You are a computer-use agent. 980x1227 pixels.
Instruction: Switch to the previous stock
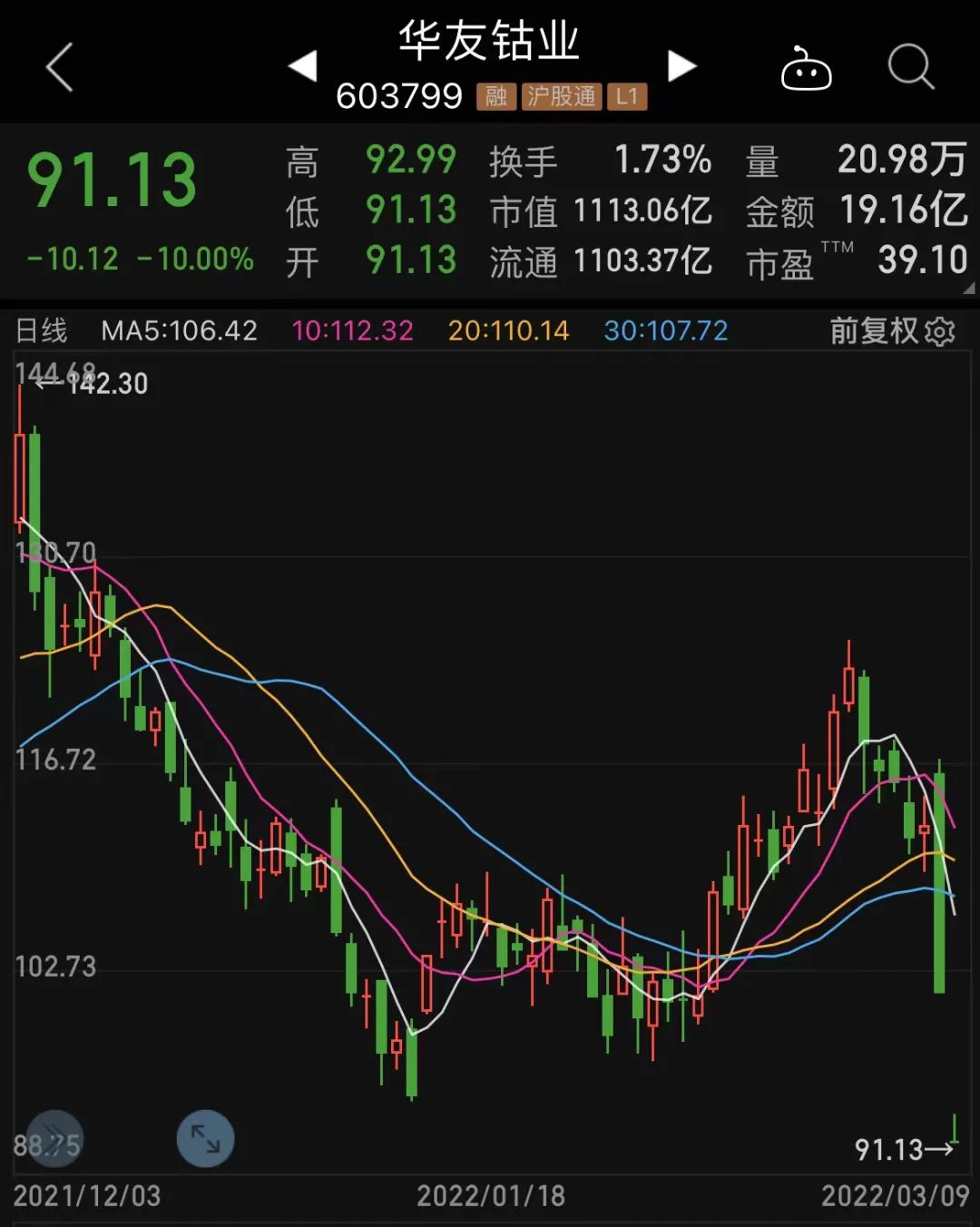[302, 66]
